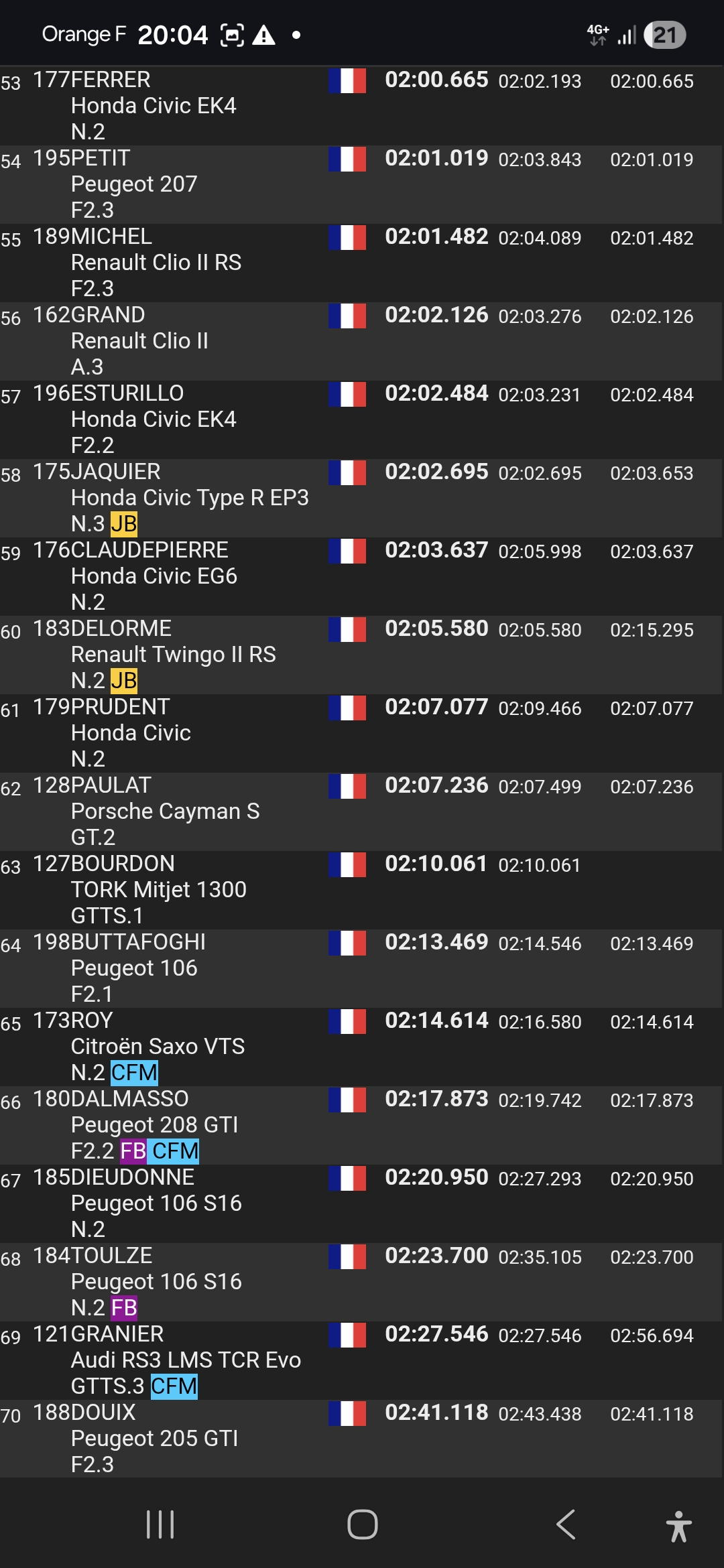The width and height of the screenshot is (724, 1568).
Task: Open result row for 175 JAQUIER
Action: [362, 498]
